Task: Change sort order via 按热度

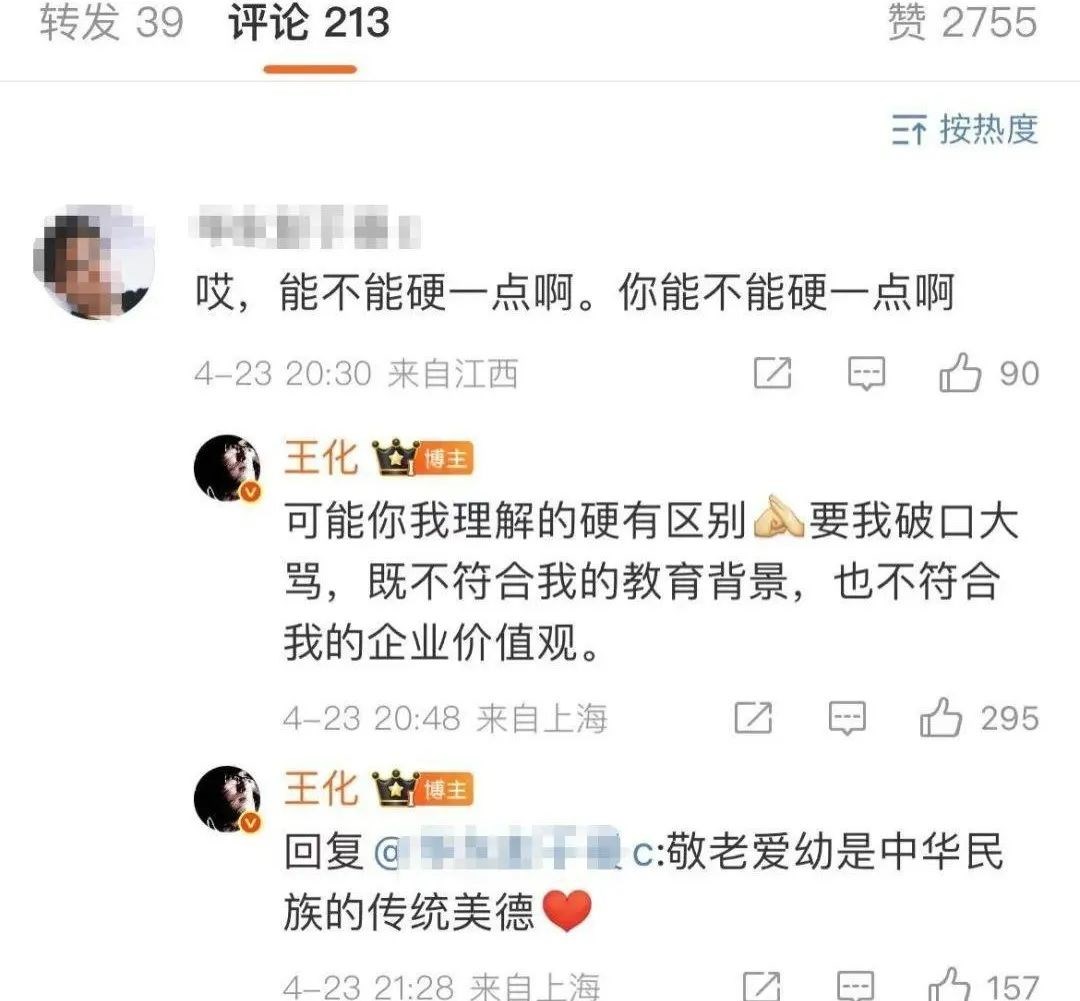Action: [965, 130]
